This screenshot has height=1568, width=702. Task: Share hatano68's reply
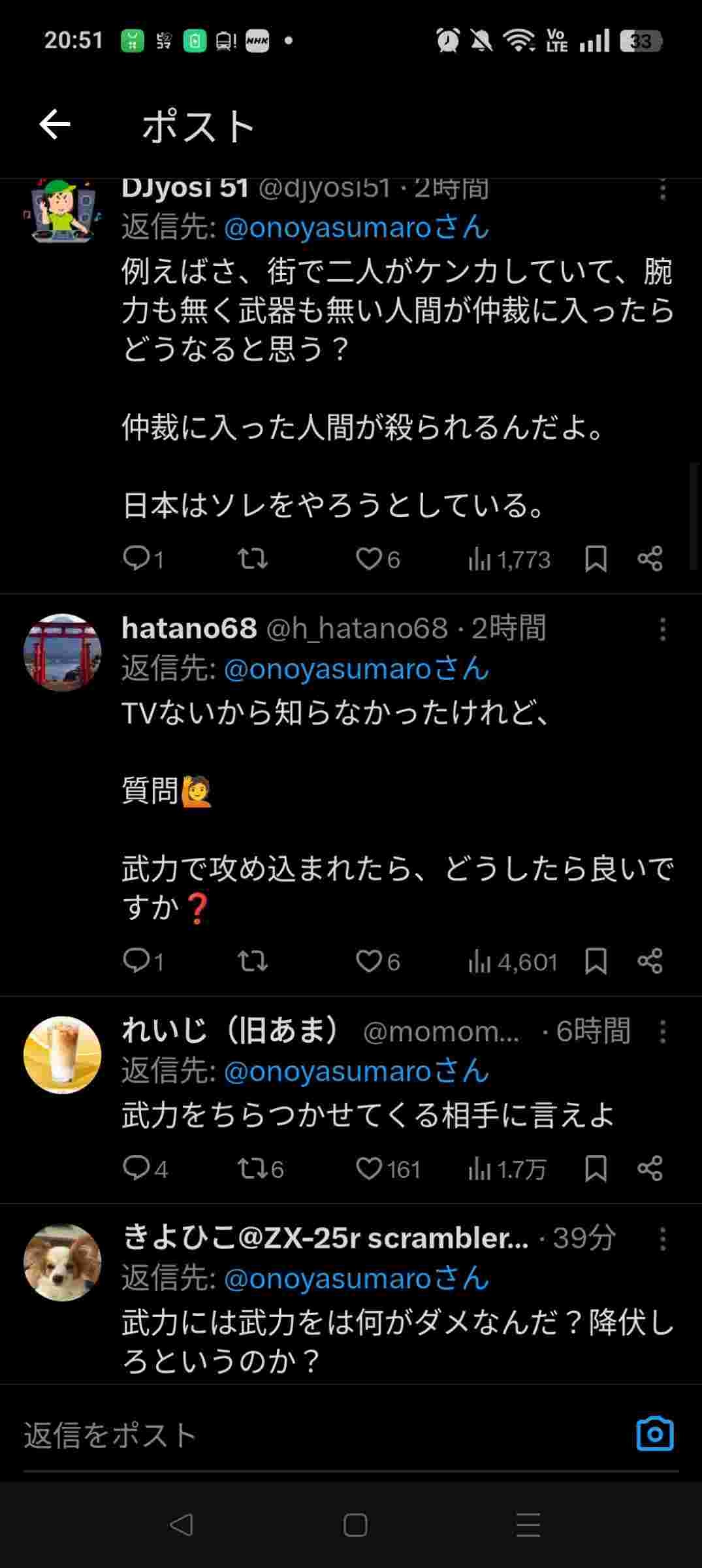650,961
